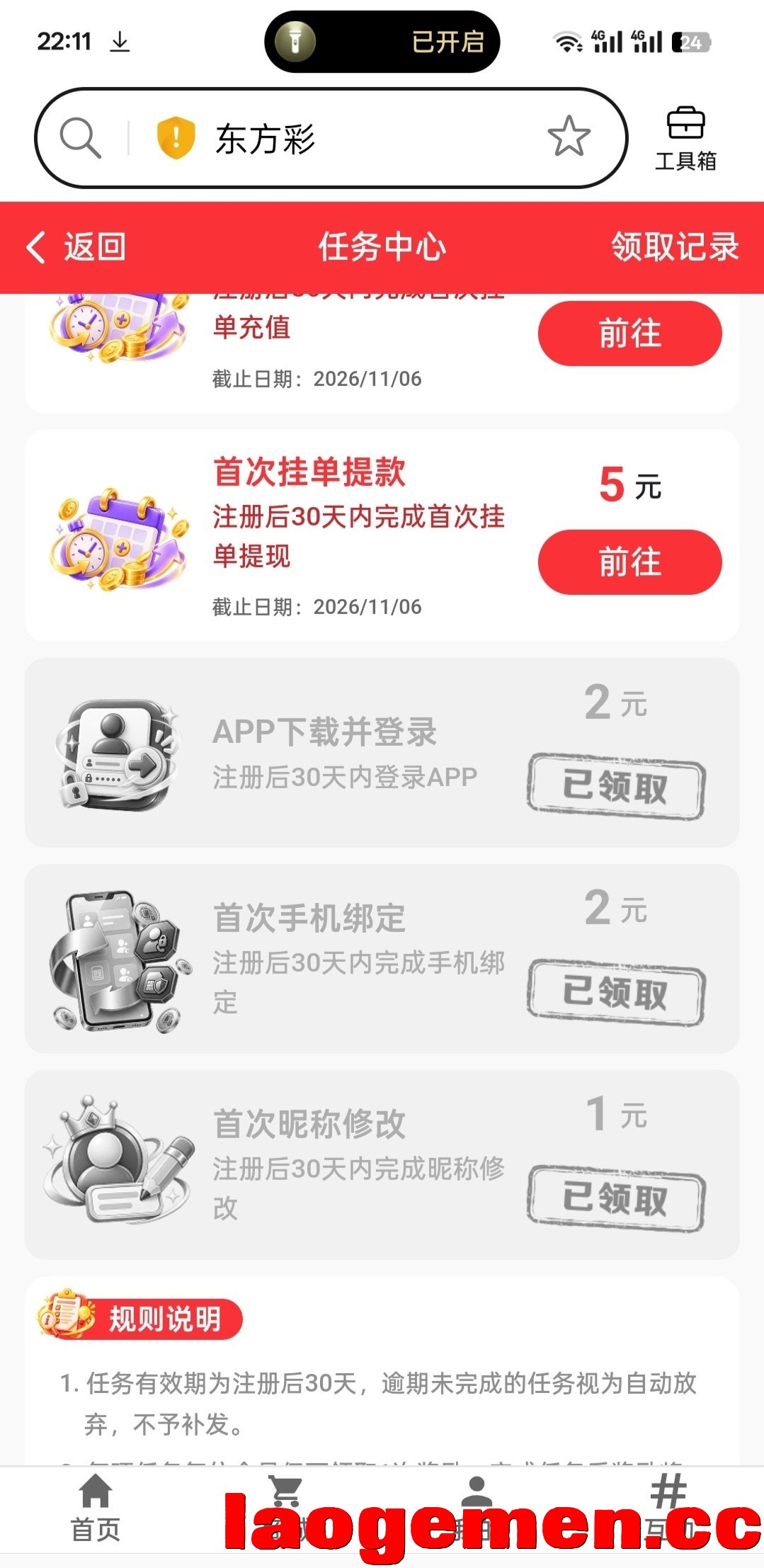Tap the search magnifier icon
764x1568 pixels.
pos(80,137)
